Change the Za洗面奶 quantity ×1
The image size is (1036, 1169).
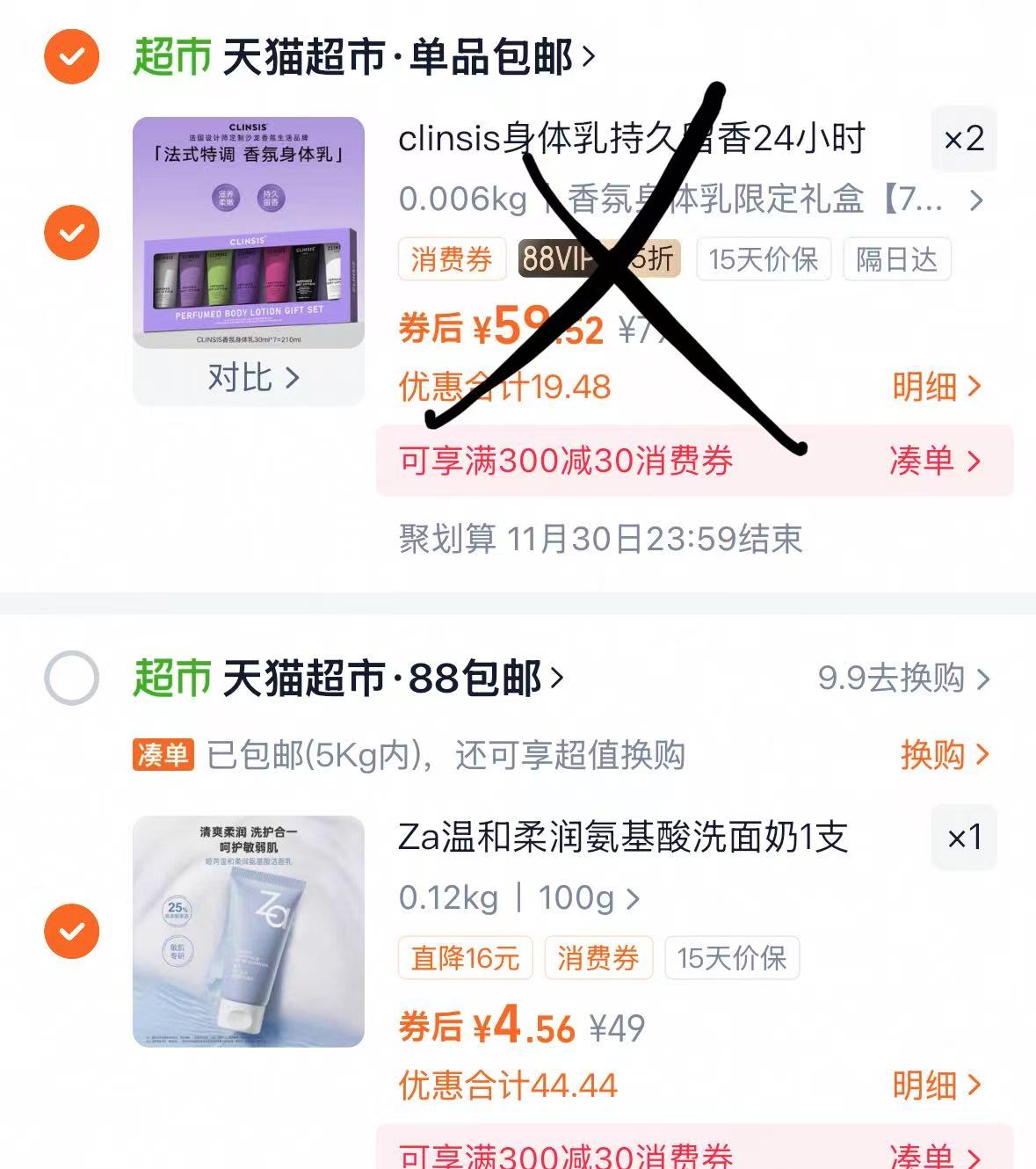(963, 838)
